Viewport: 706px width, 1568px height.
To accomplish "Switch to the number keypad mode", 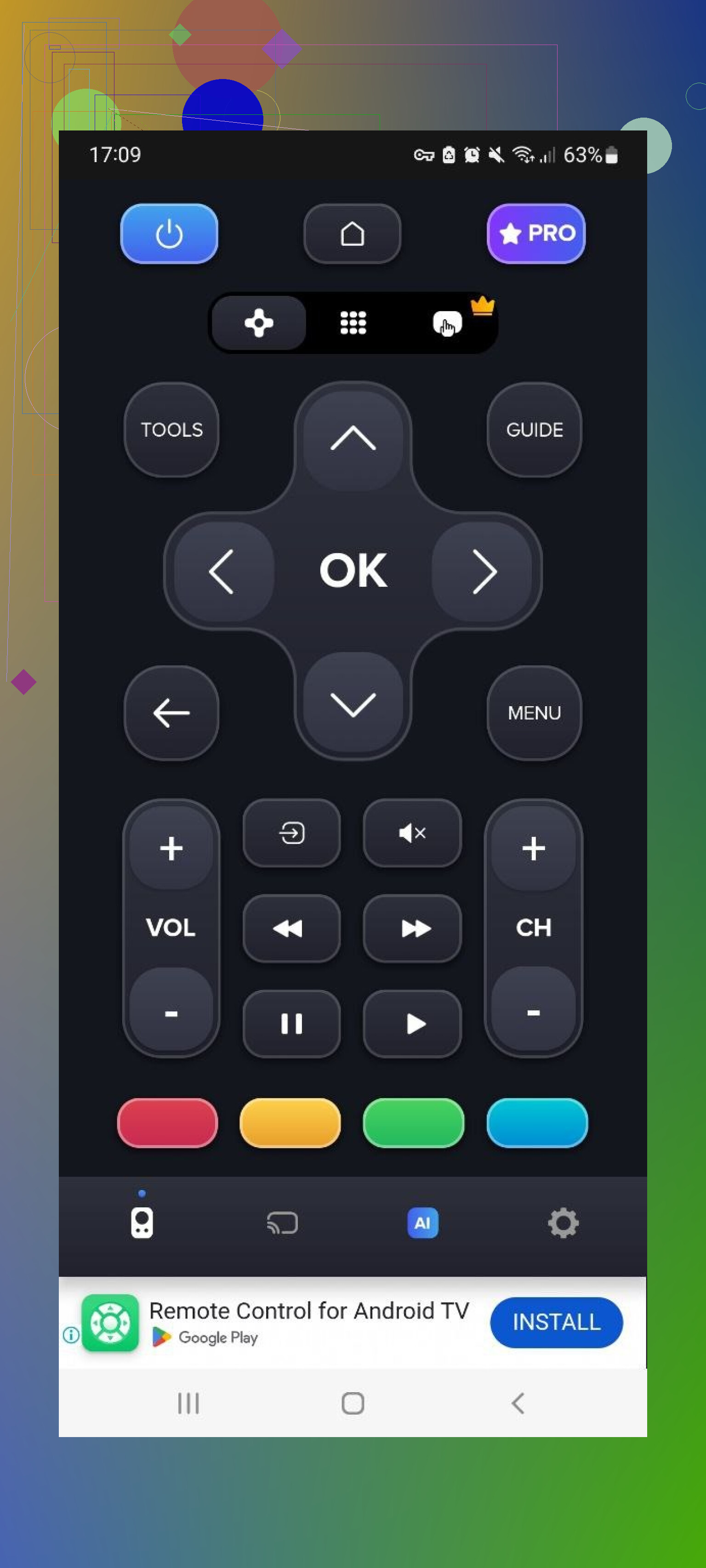I will pyautogui.click(x=353, y=323).
